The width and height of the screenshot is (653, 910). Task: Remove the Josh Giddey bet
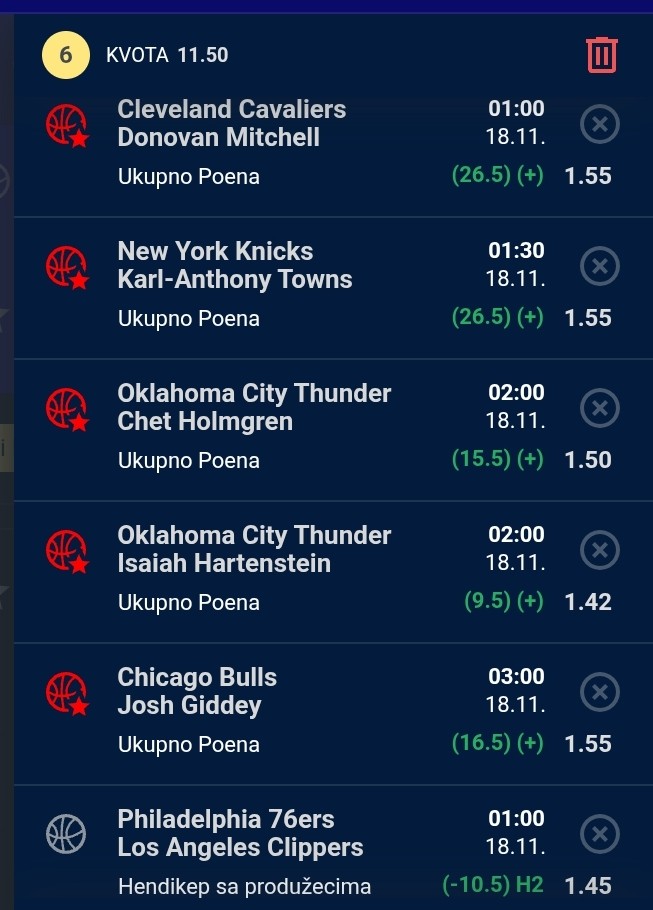point(600,692)
